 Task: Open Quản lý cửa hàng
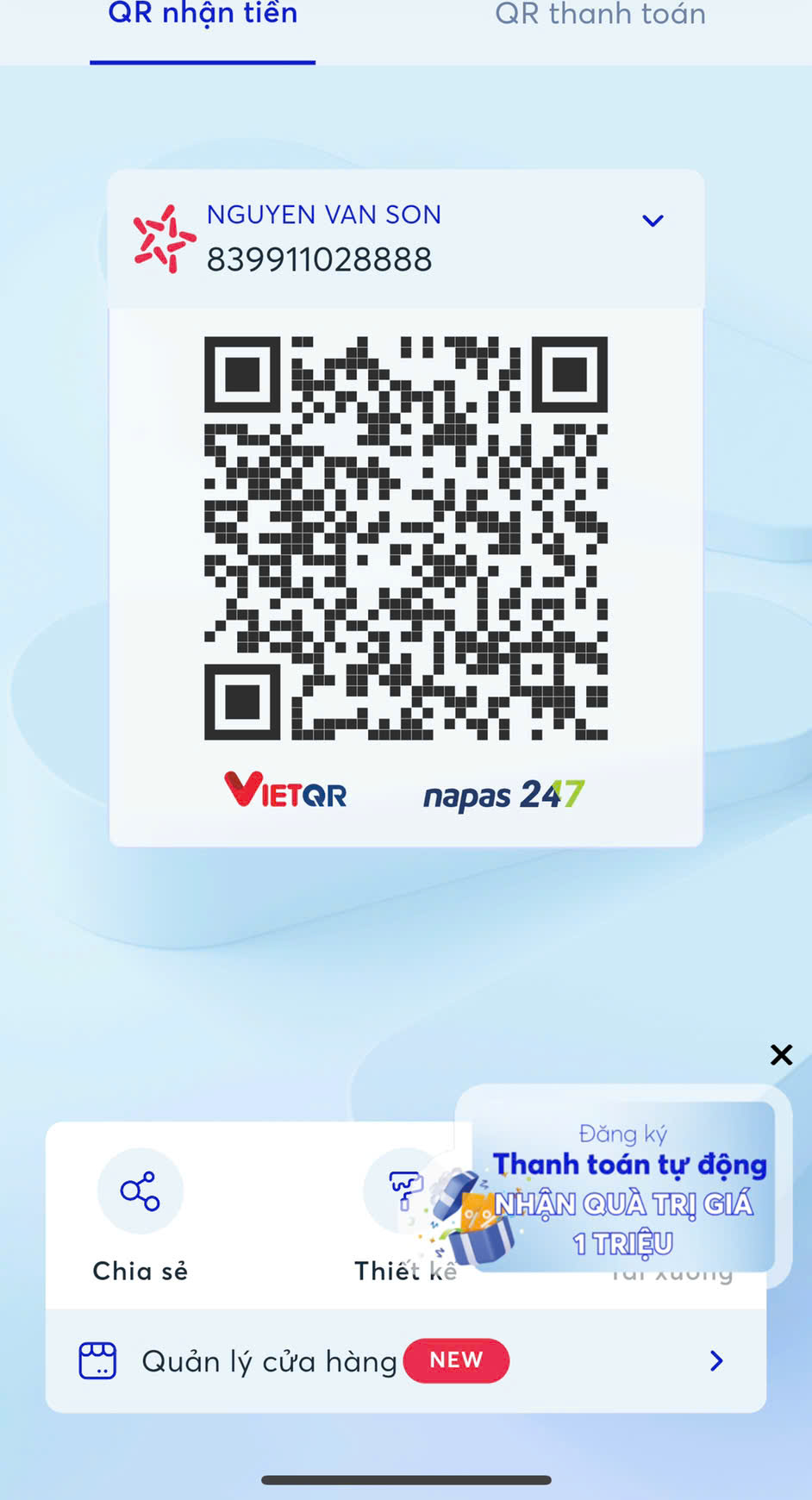pyautogui.click(x=406, y=1361)
